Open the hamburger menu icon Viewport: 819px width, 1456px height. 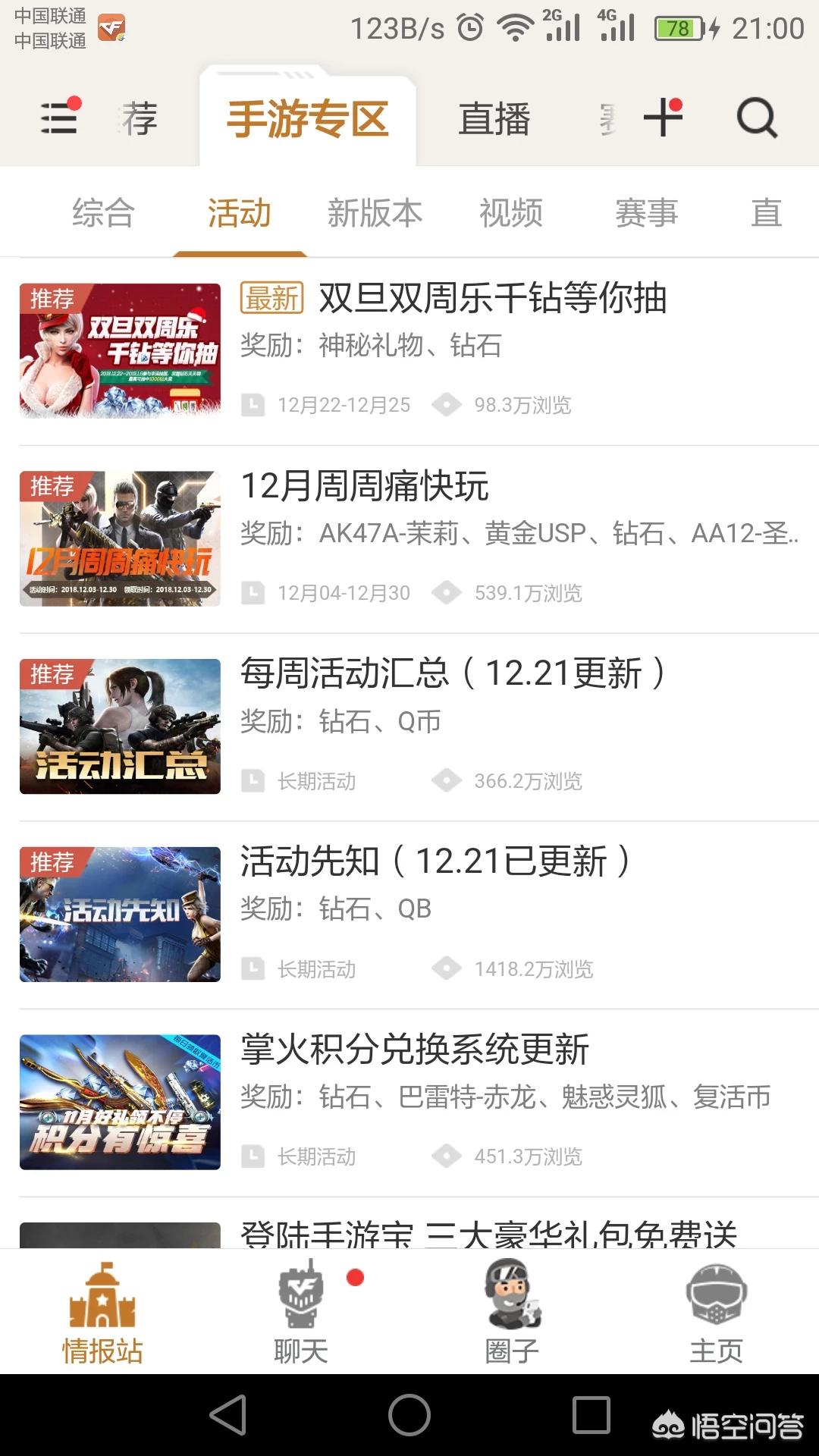(x=59, y=118)
